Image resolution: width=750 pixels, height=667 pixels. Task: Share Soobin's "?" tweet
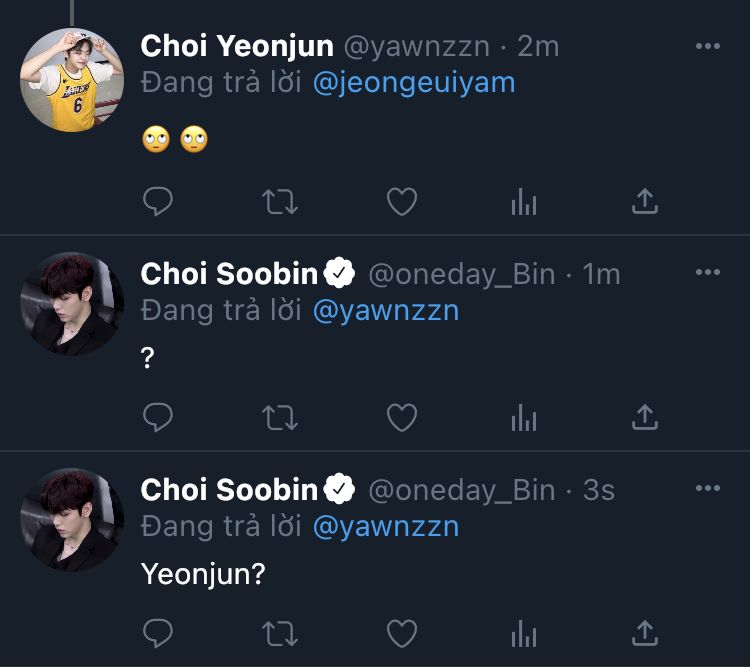645,417
